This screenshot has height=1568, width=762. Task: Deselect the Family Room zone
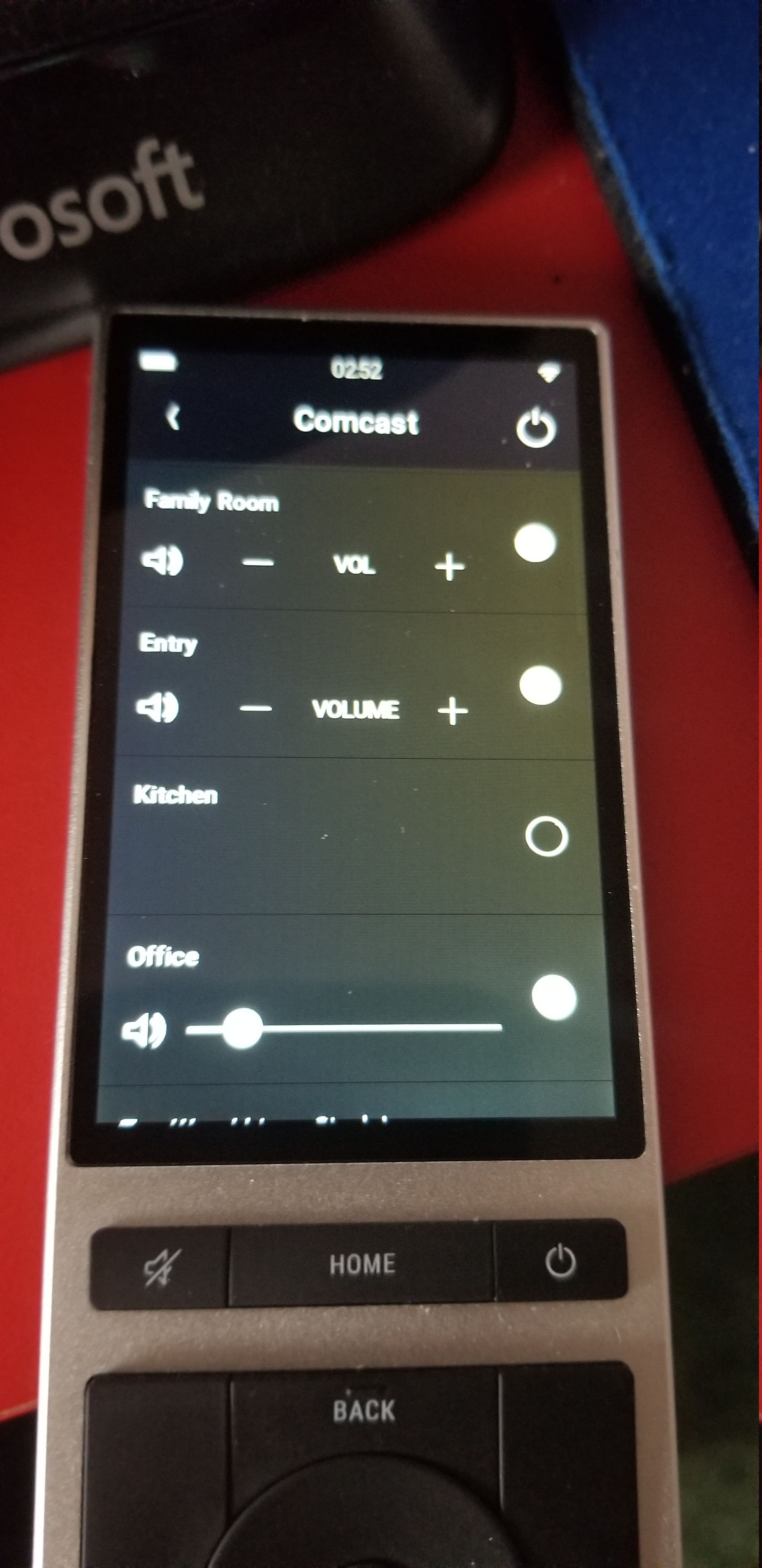coord(535,543)
